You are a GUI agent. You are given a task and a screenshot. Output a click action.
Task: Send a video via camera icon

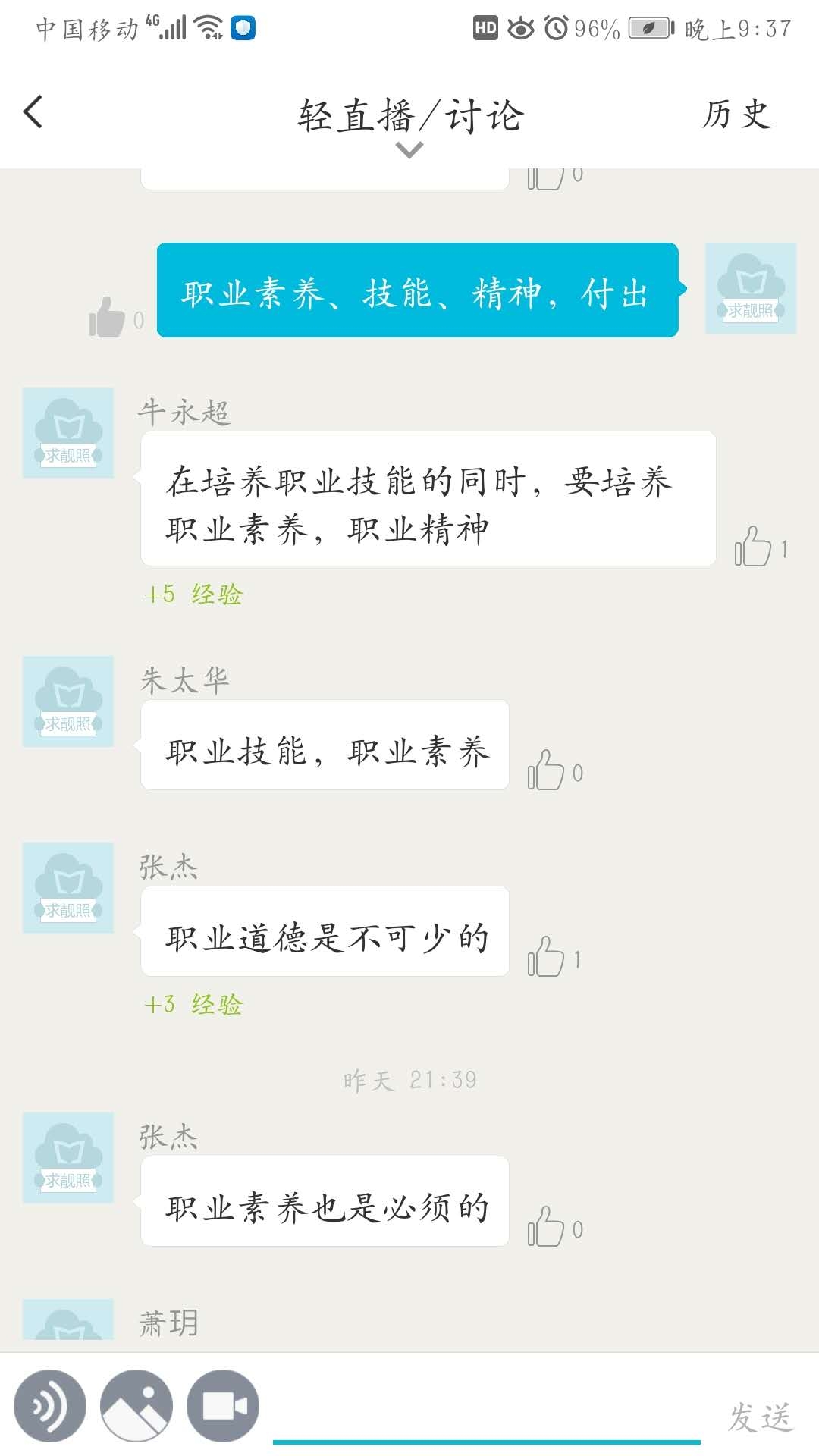(223, 1405)
